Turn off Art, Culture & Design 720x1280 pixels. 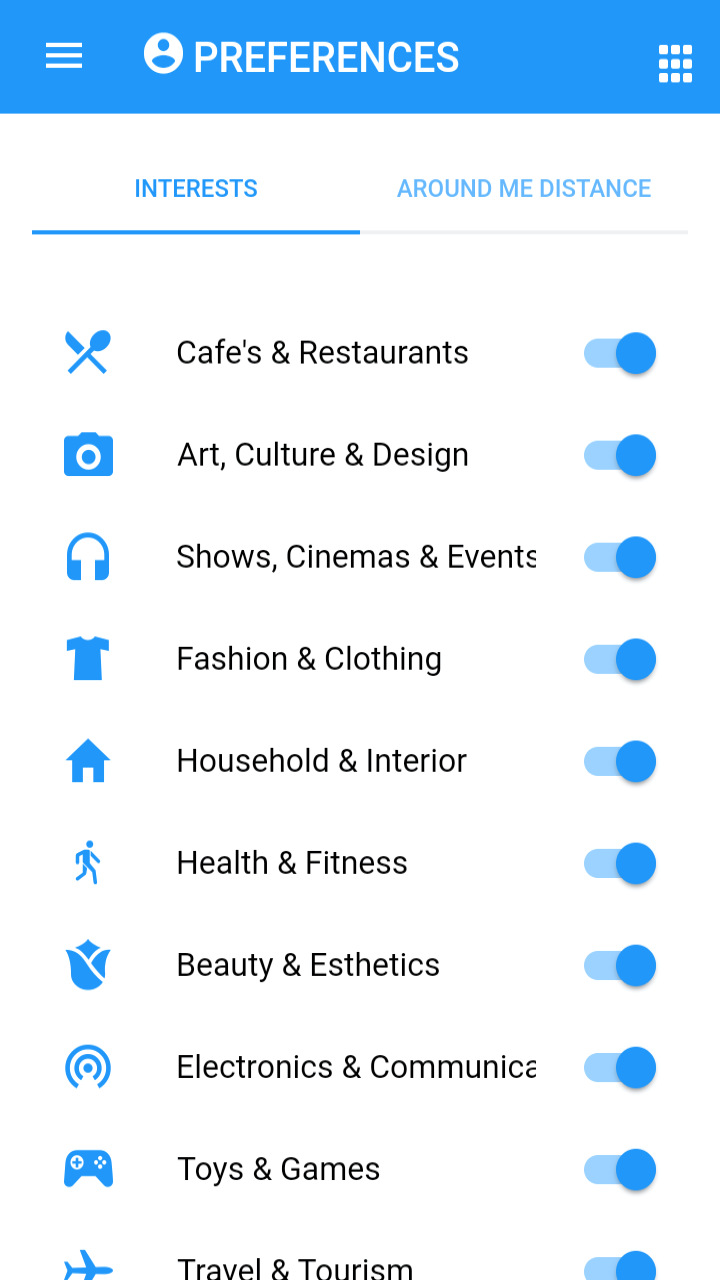tap(620, 455)
